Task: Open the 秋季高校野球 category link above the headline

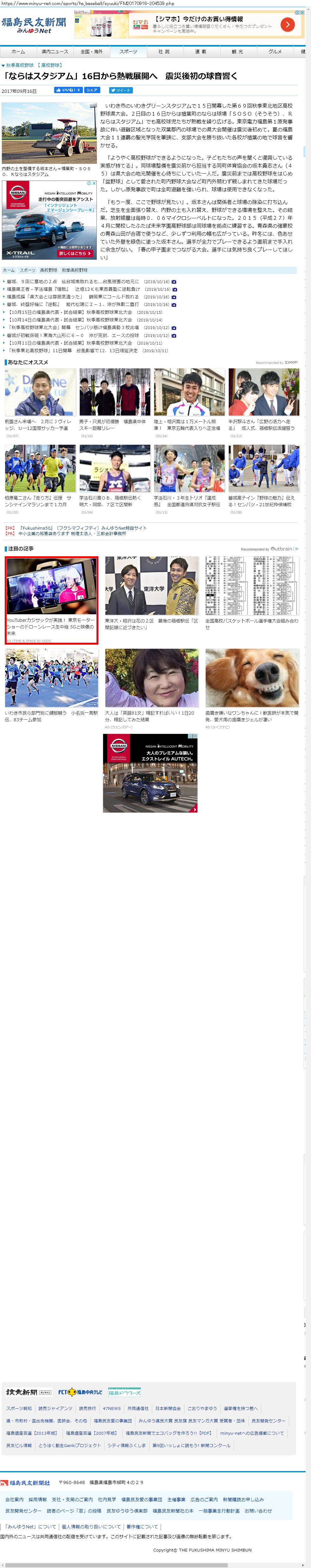Action: [19, 65]
